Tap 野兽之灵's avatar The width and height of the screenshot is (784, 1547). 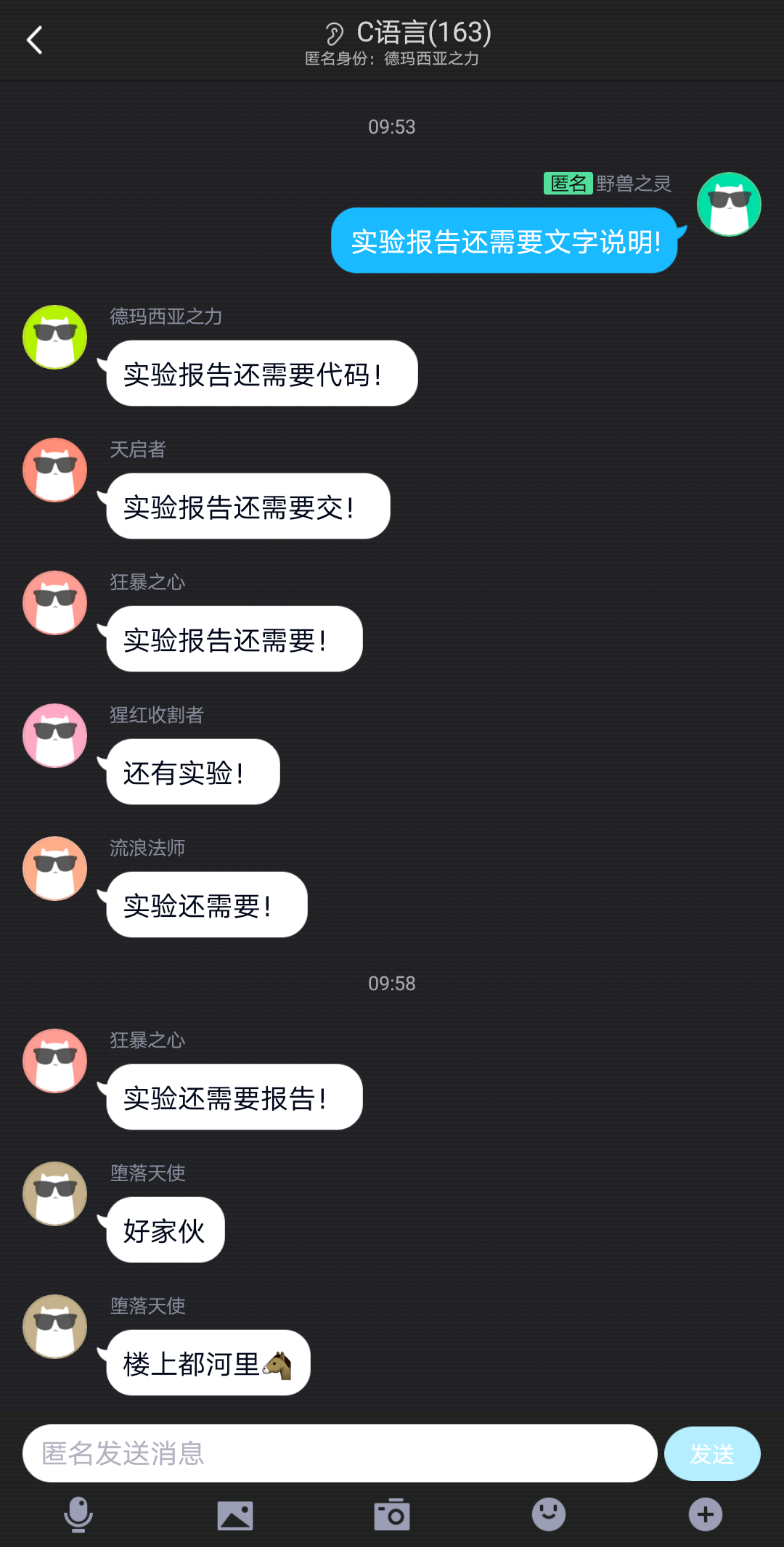(729, 204)
